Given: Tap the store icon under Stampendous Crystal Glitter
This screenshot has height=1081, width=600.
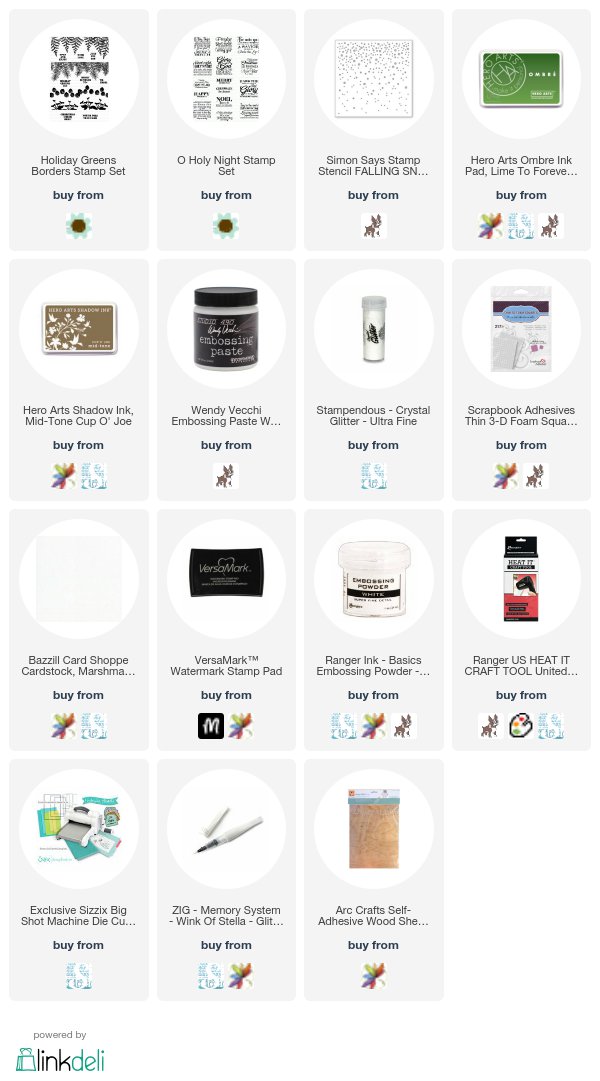Looking at the screenshot, I should pos(373,476).
